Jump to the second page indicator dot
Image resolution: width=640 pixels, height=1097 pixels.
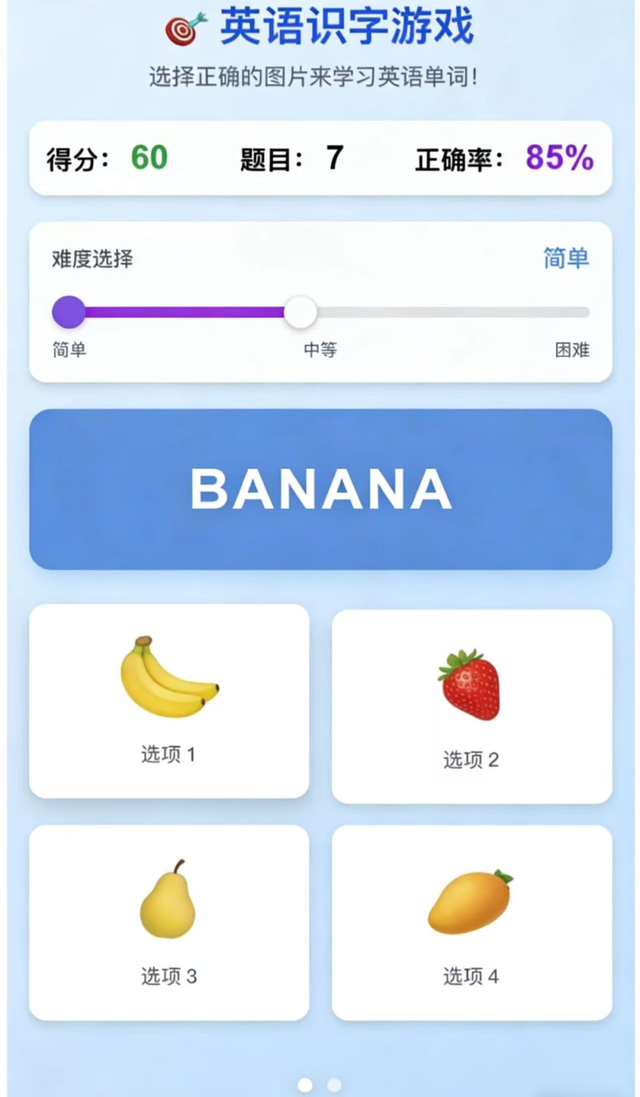(x=334, y=1085)
